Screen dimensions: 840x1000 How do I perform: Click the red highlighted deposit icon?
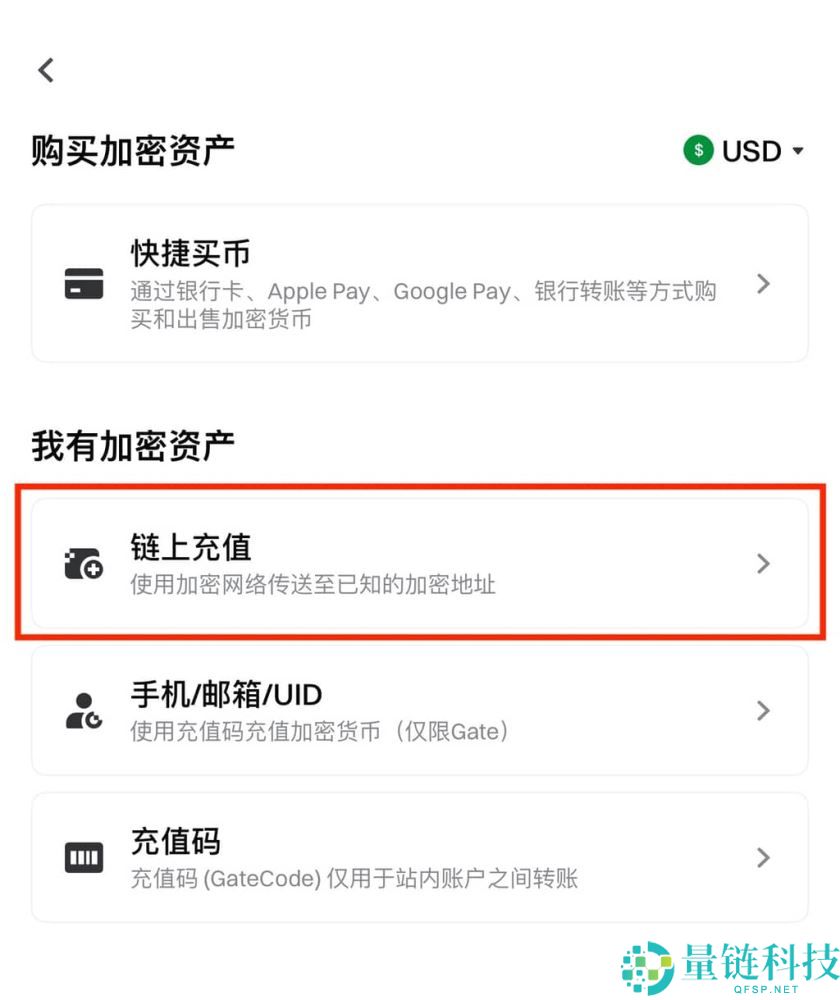[x=84, y=562]
